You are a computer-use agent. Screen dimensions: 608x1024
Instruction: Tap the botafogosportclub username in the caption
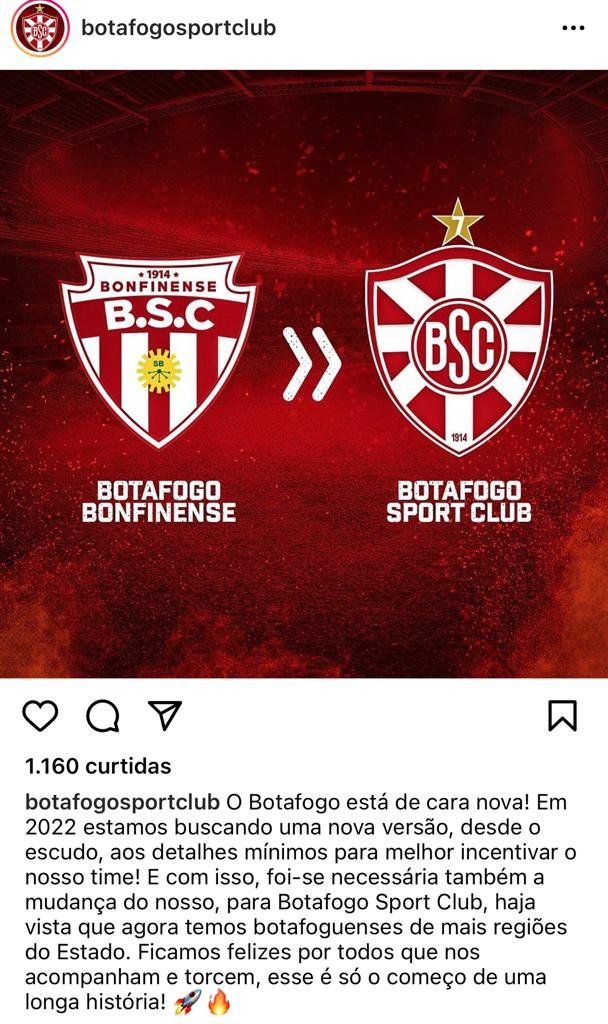point(122,802)
